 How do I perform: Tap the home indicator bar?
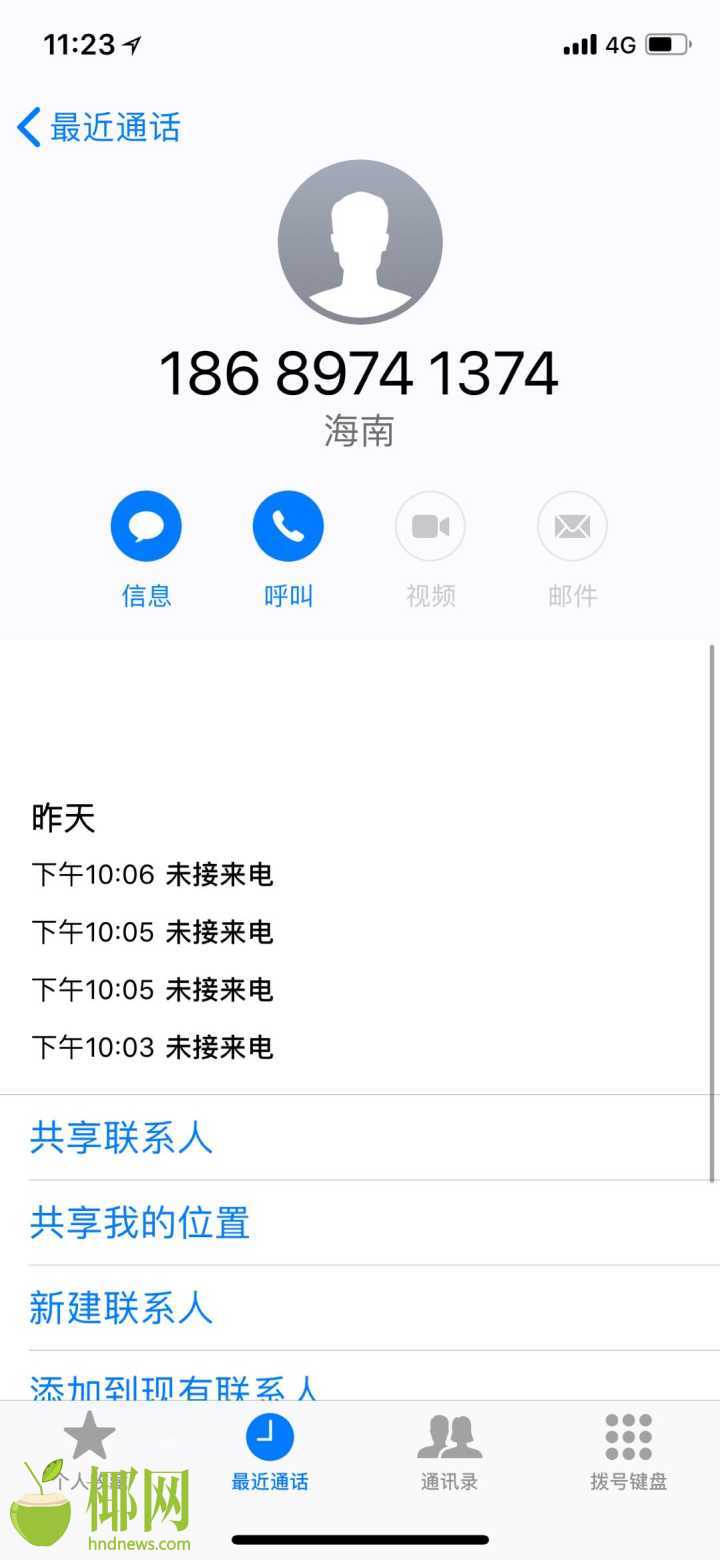pos(360,1540)
